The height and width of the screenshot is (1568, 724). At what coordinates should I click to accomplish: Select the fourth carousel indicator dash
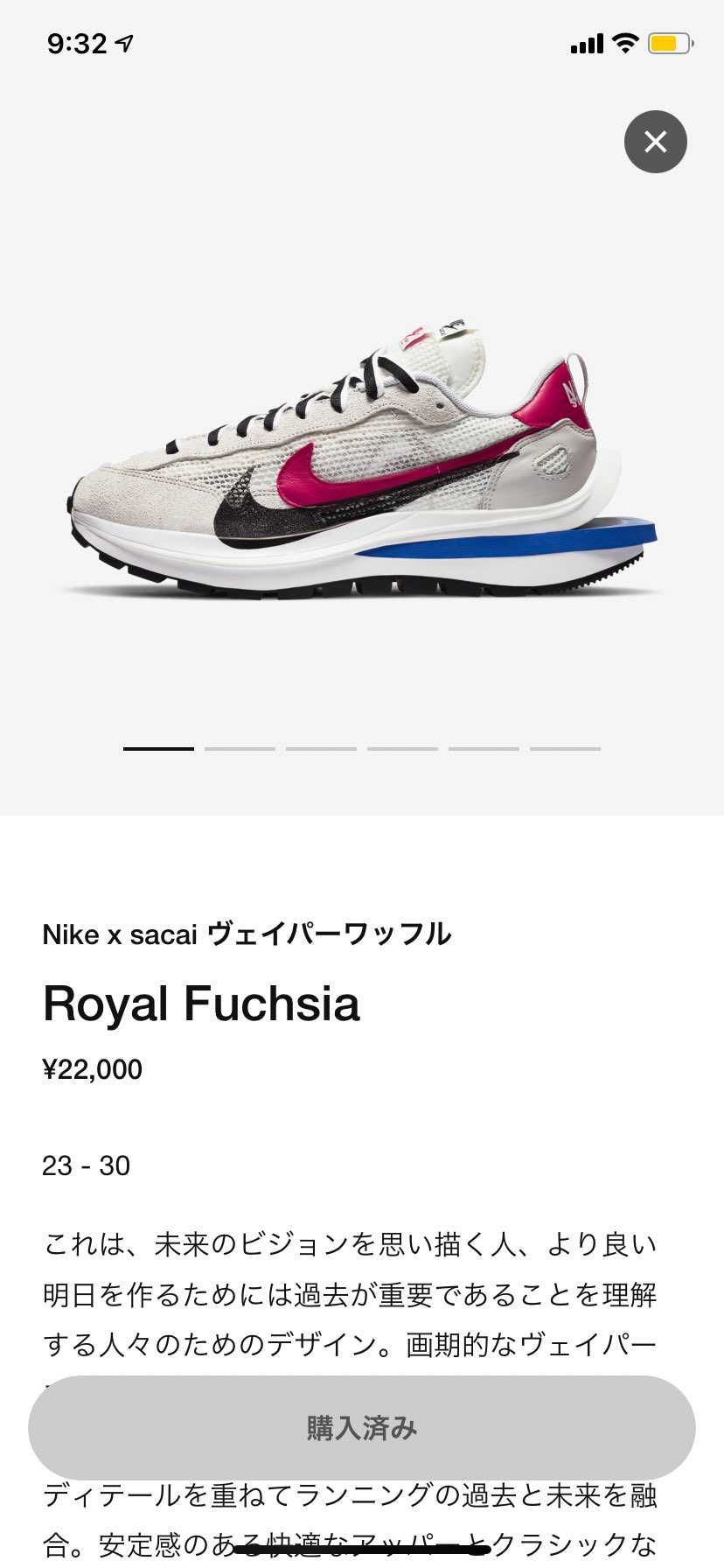coord(402,748)
